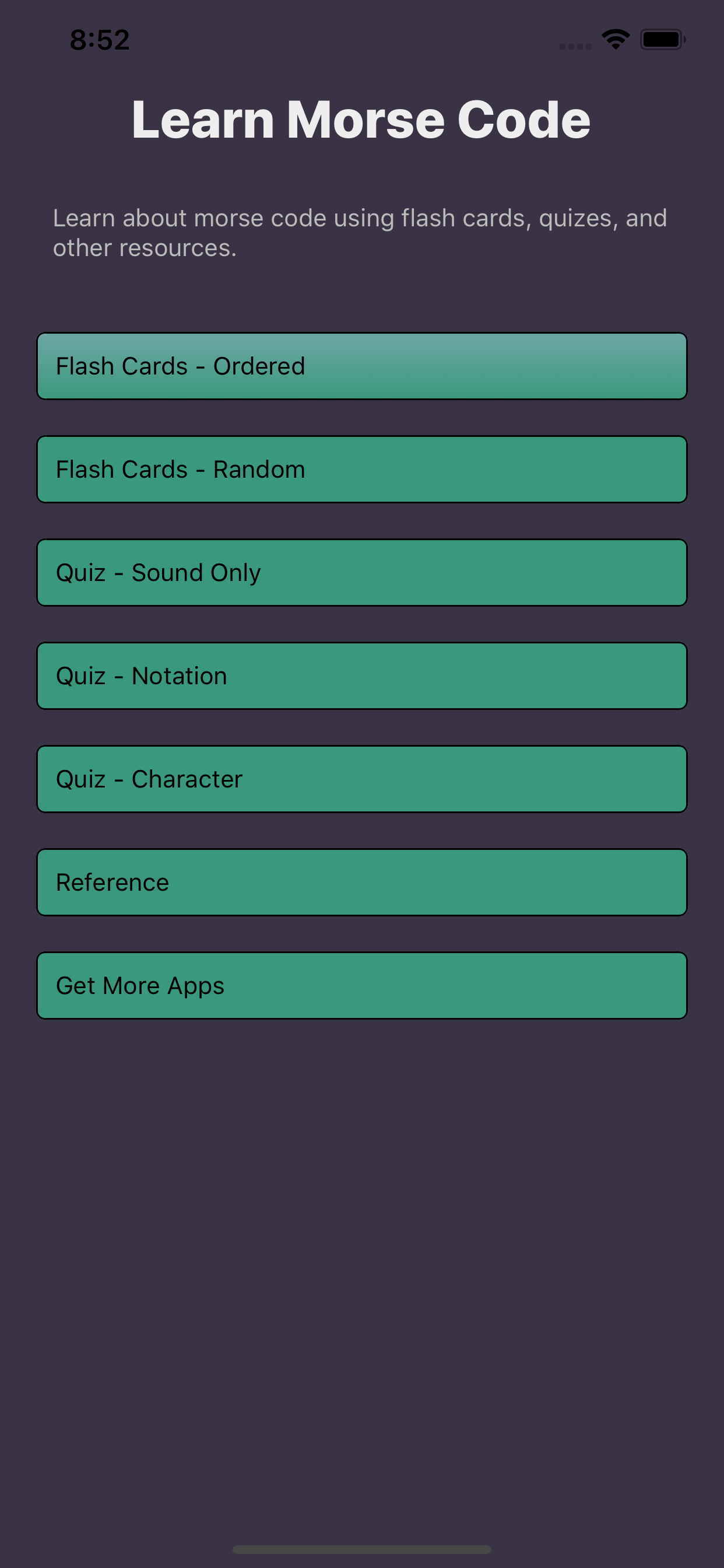This screenshot has height=1568, width=724.
Task: Choose the second flash card option
Action: pos(362,468)
